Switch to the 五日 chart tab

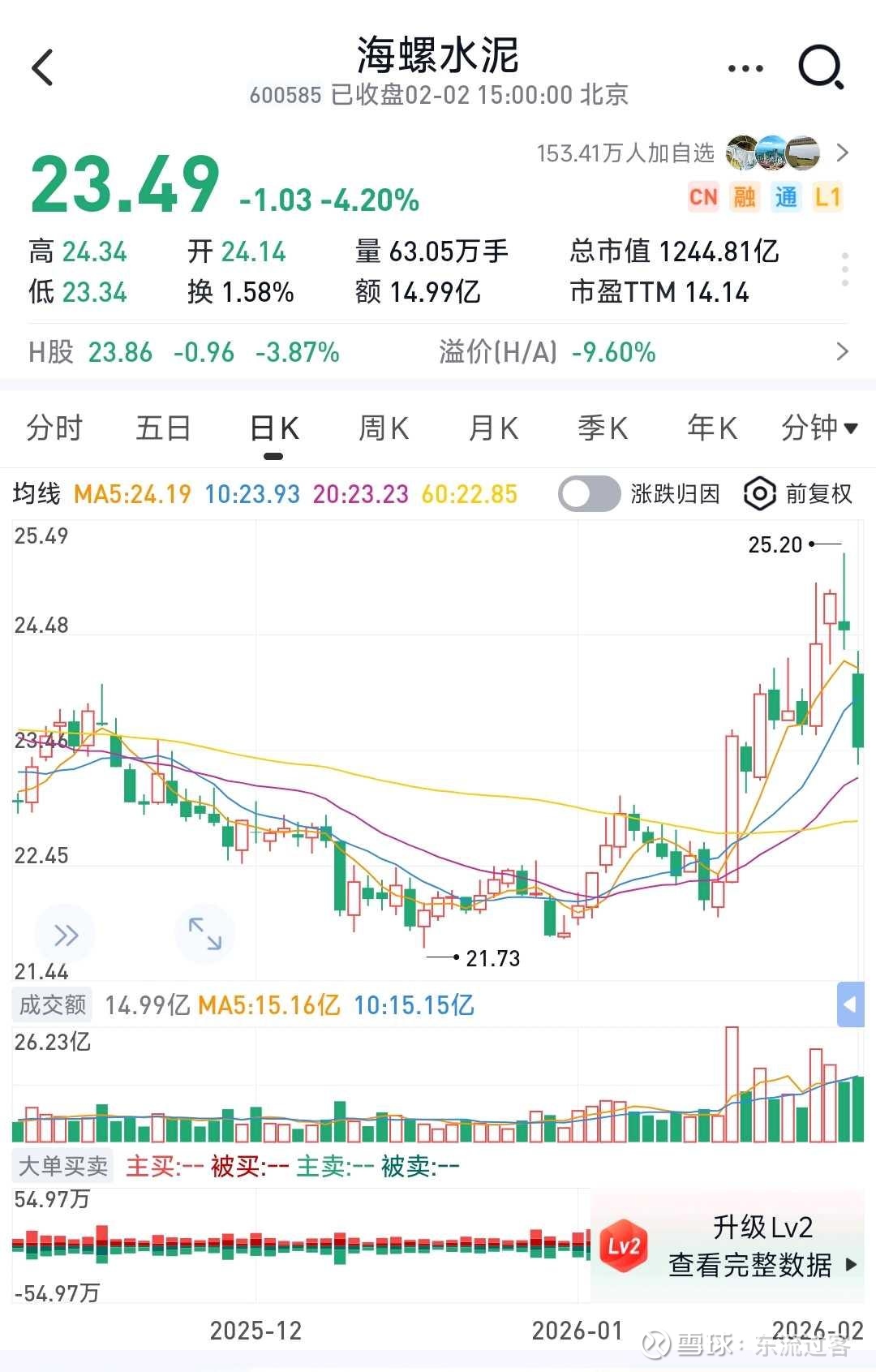163,428
